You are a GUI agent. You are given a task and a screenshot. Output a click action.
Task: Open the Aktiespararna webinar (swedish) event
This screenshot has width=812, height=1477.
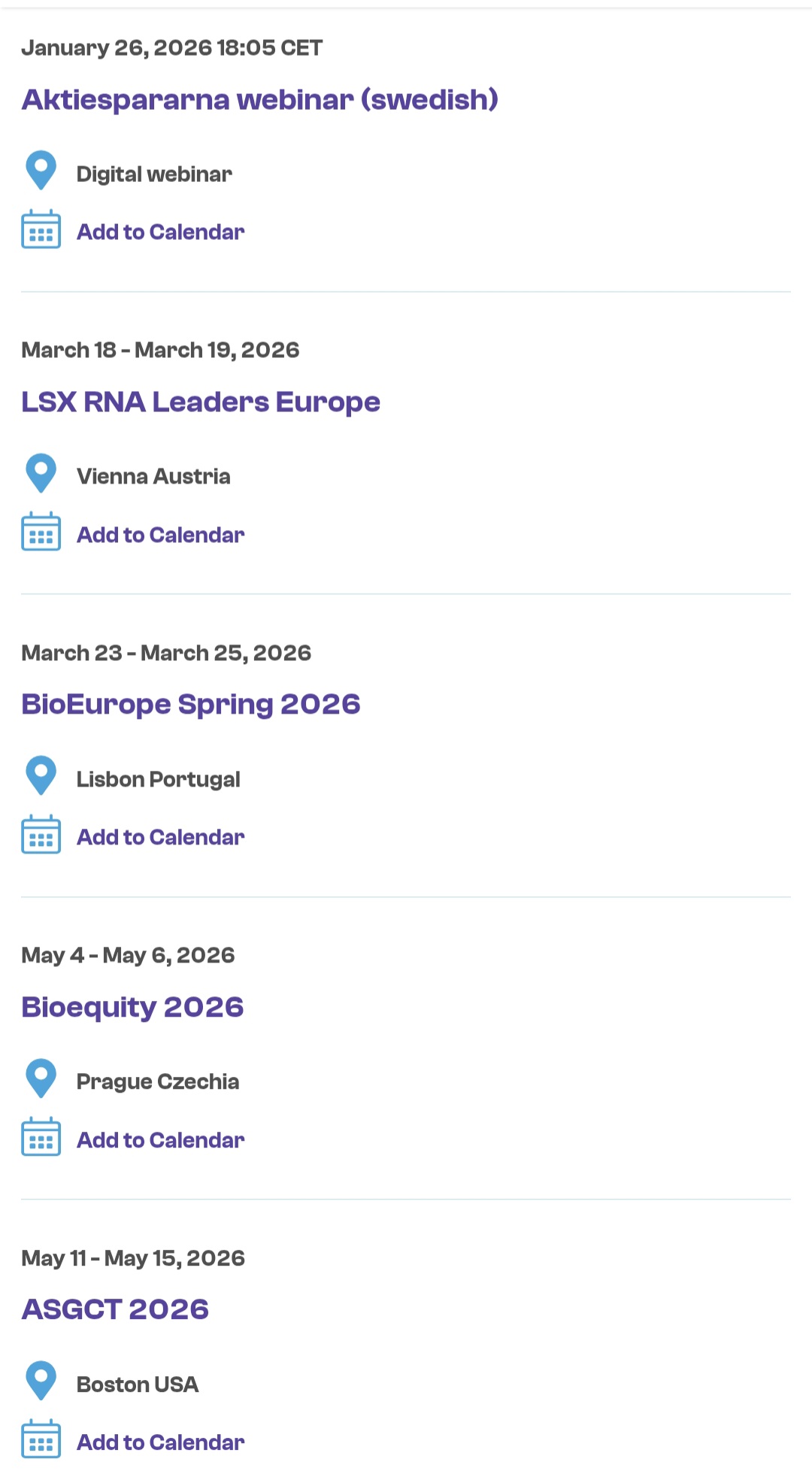click(x=259, y=100)
